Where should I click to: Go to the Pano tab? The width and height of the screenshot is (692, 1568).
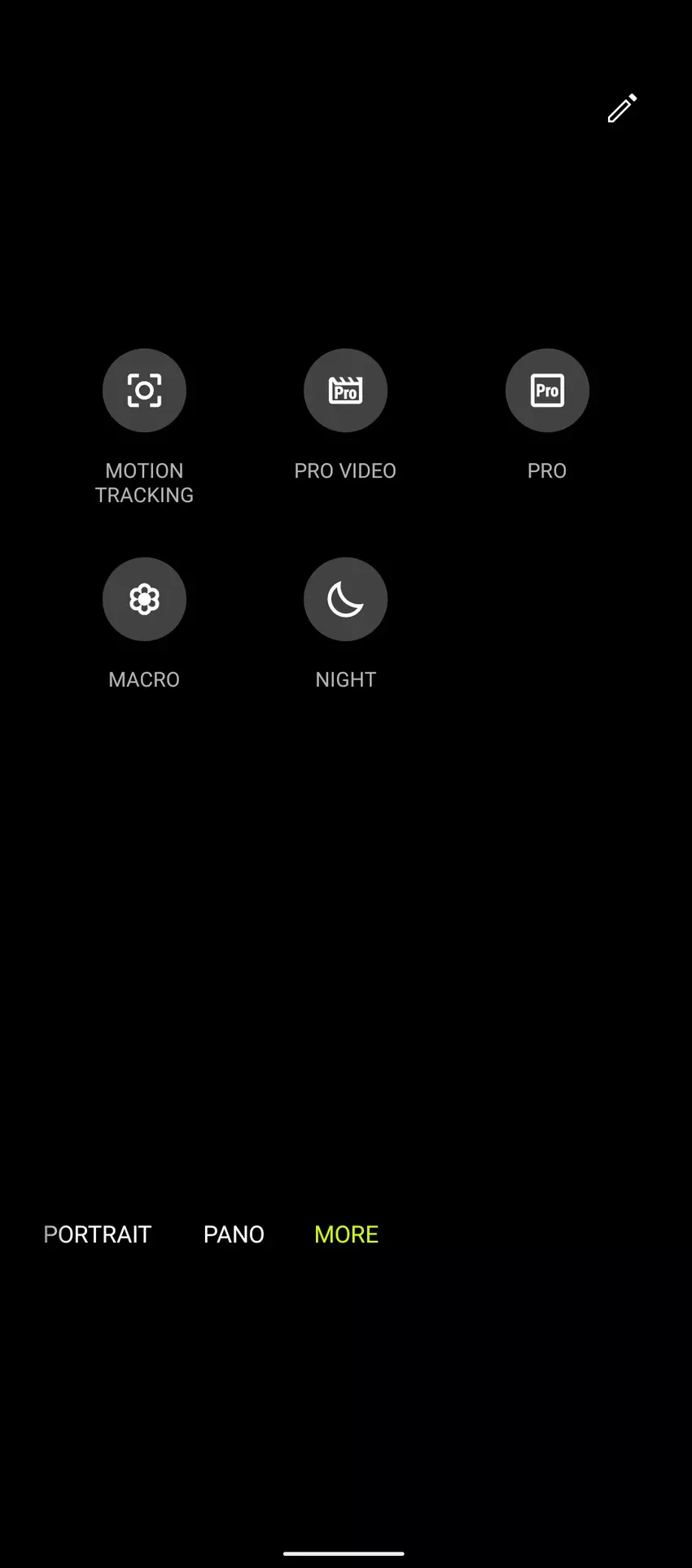(x=234, y=1234)
